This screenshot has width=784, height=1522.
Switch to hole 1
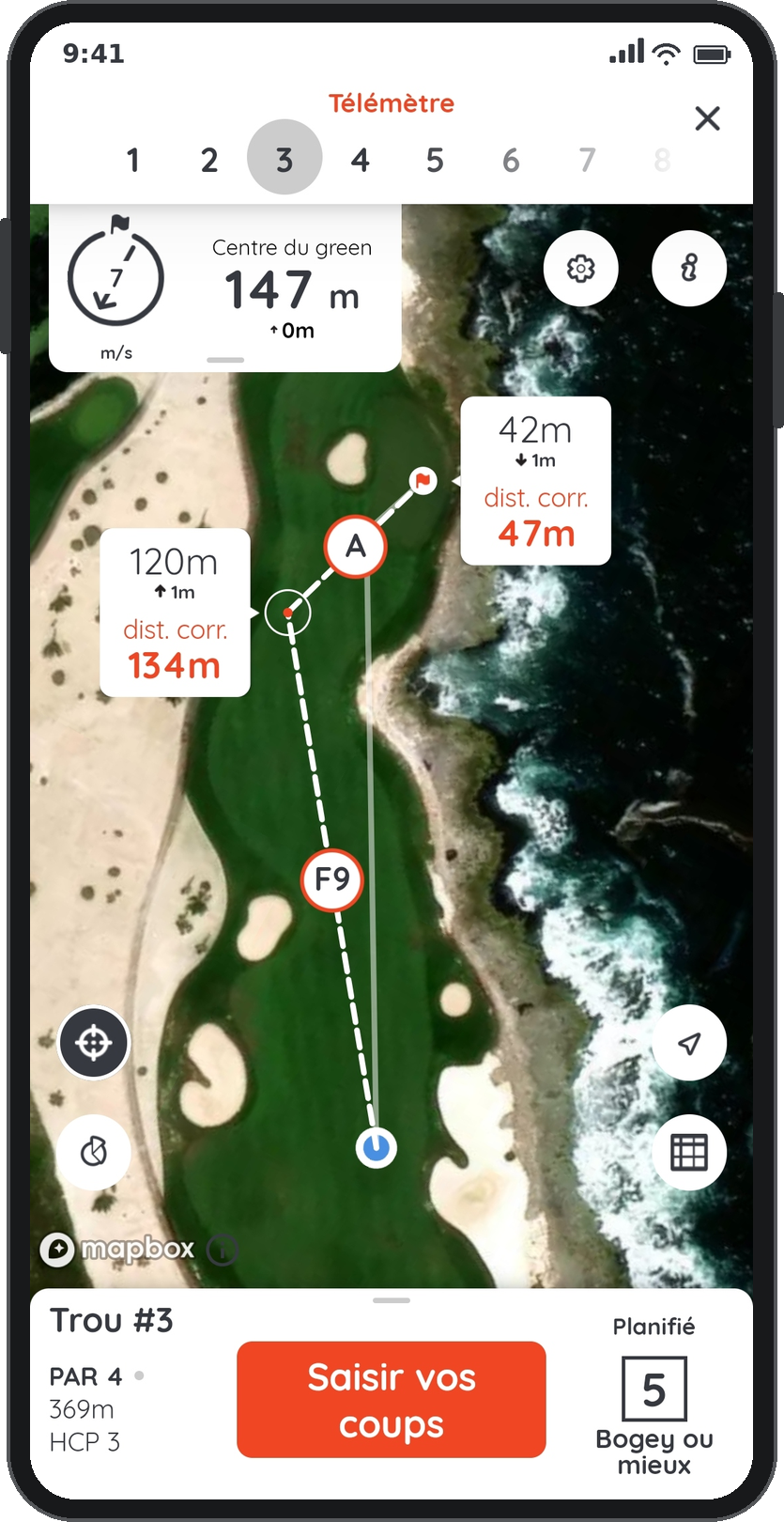(133, 161)
